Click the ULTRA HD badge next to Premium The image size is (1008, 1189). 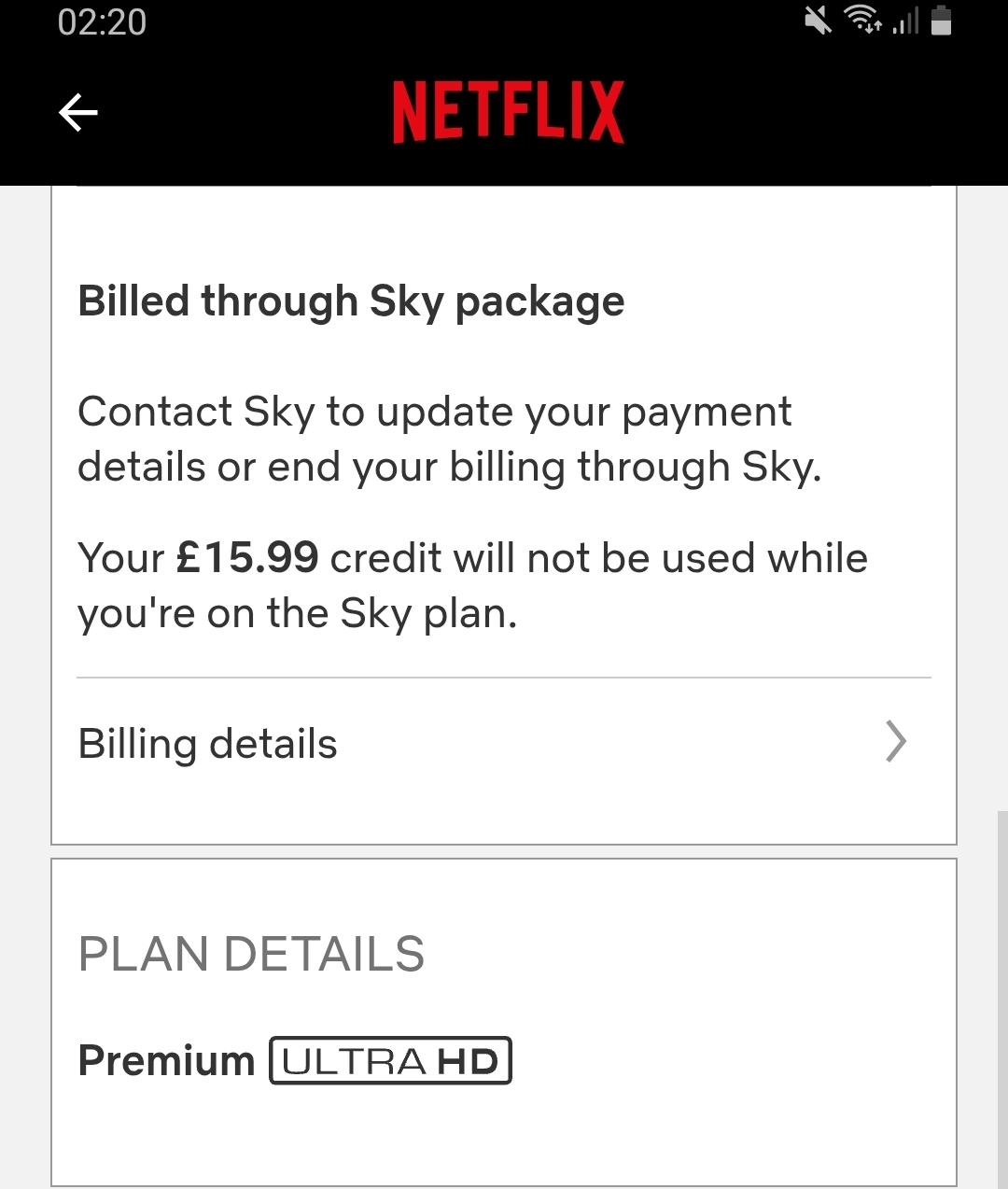coord(390,1061)
